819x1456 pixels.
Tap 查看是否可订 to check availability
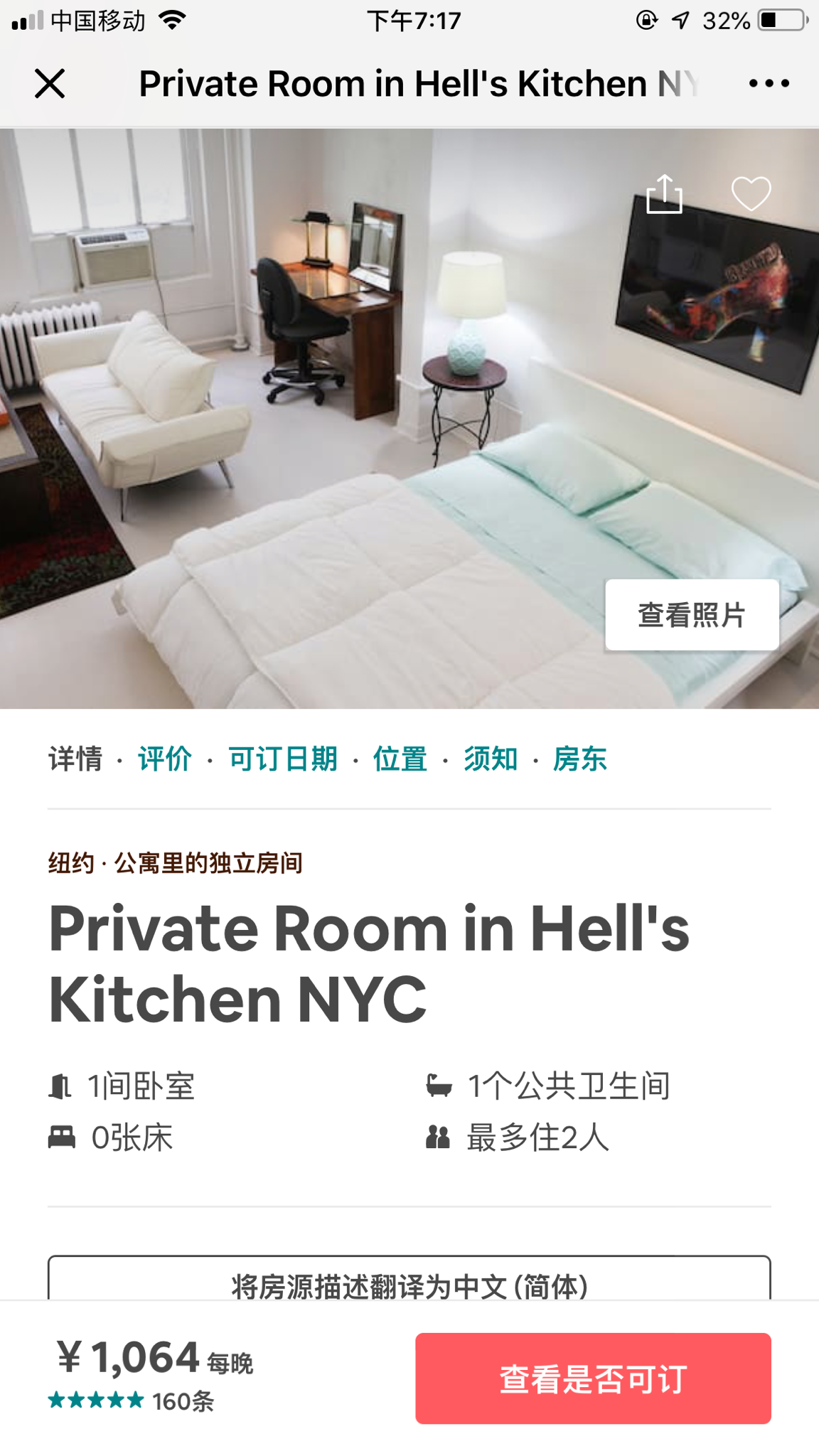point(593,1379)
